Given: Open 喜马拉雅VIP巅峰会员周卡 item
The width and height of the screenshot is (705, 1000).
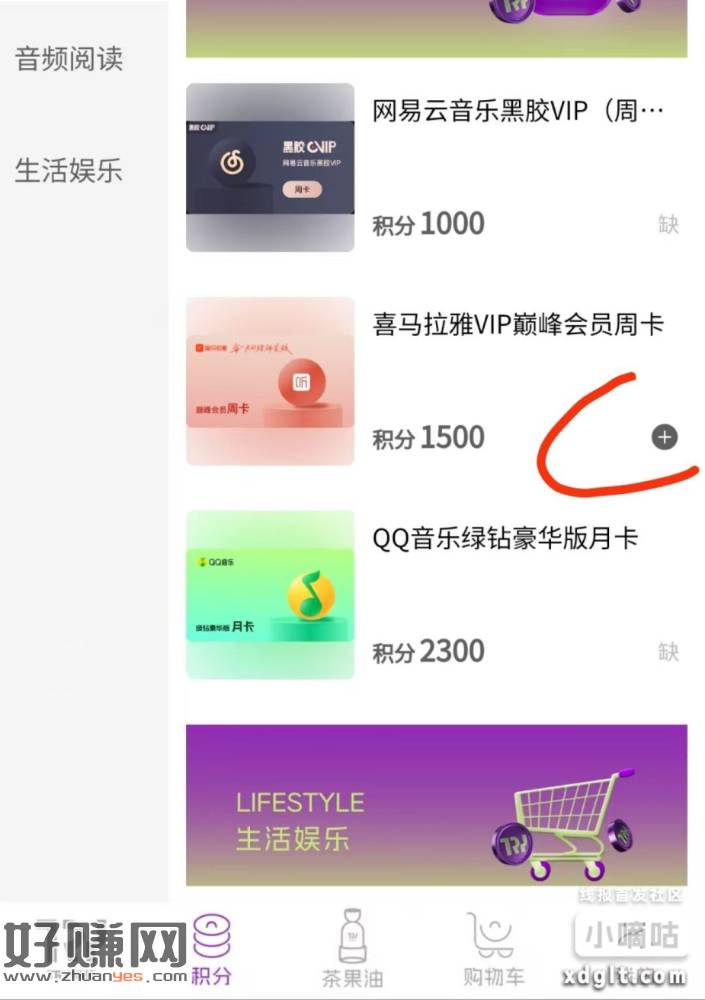Looking at the screenshot, I should pos(270,381).
